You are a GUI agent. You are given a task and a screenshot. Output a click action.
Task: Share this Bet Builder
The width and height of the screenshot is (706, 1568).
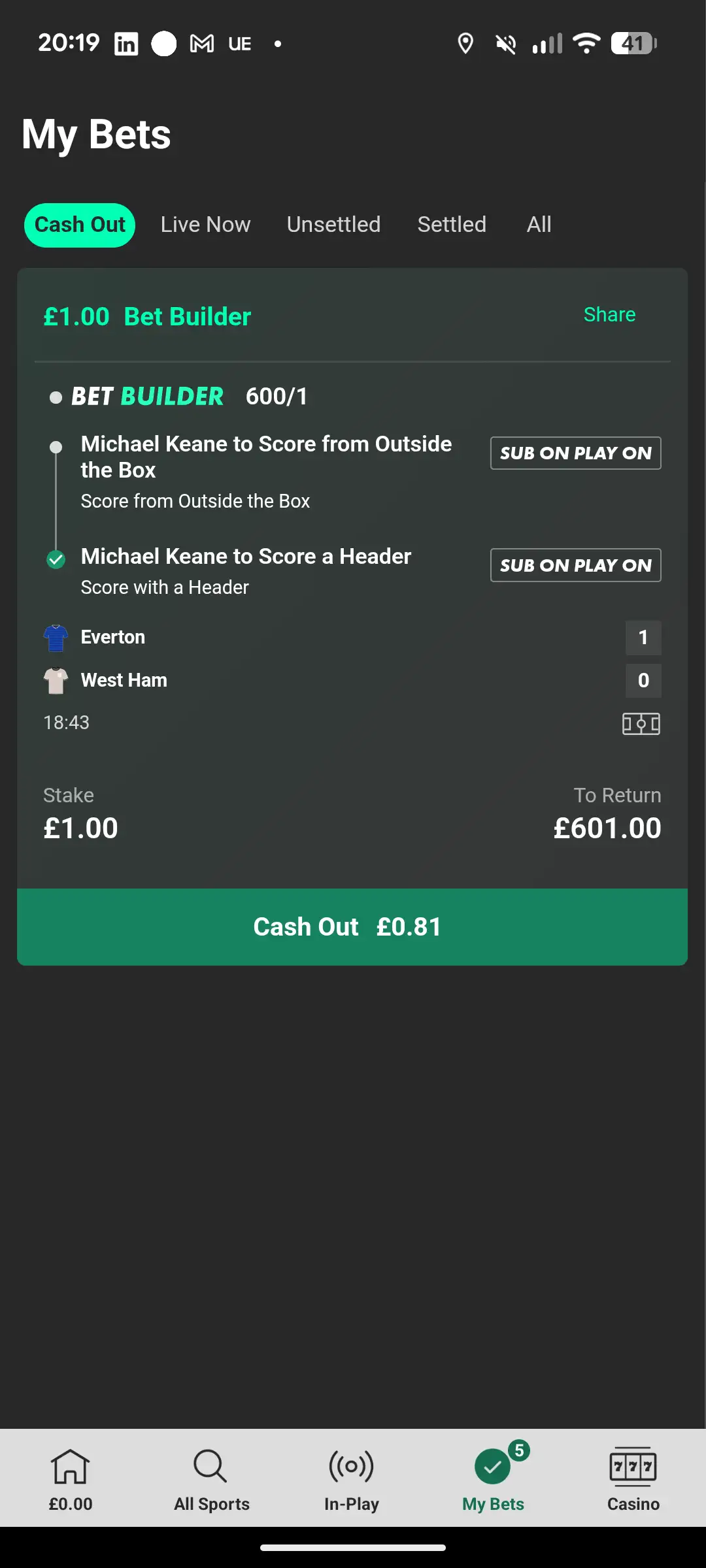coord(609,315)
